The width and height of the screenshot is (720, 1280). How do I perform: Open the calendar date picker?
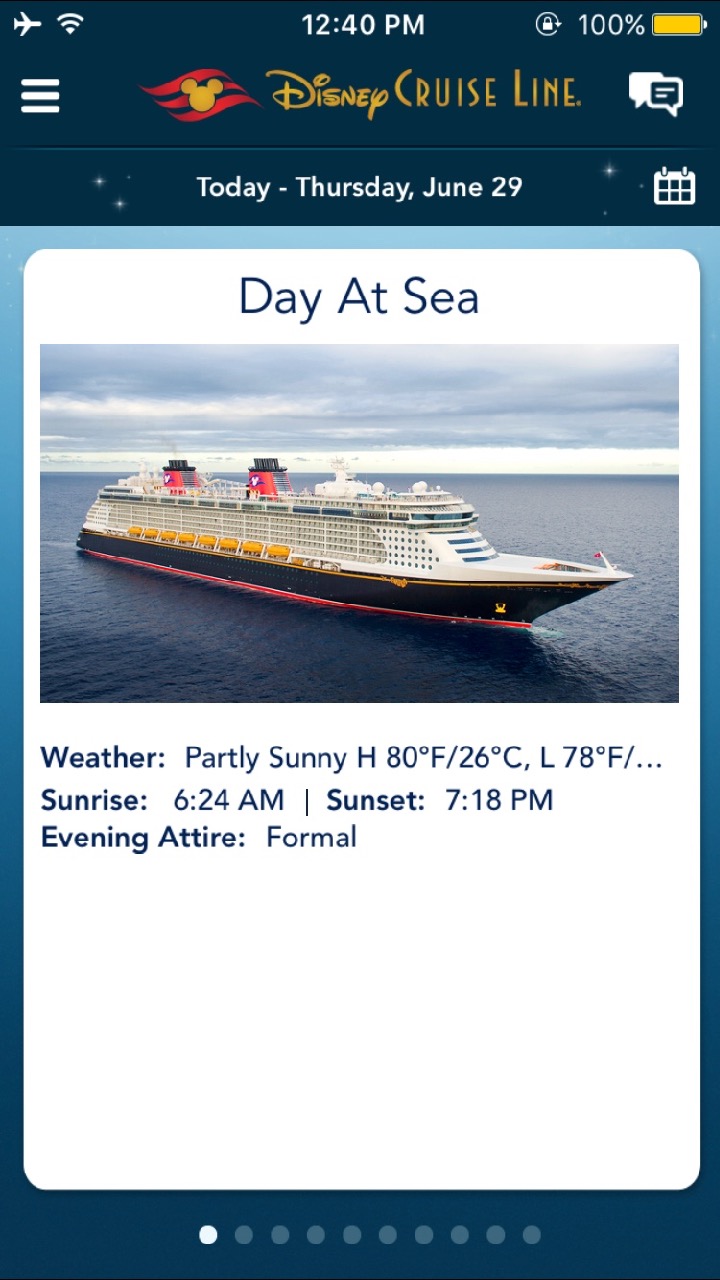(x=674, y=187)
